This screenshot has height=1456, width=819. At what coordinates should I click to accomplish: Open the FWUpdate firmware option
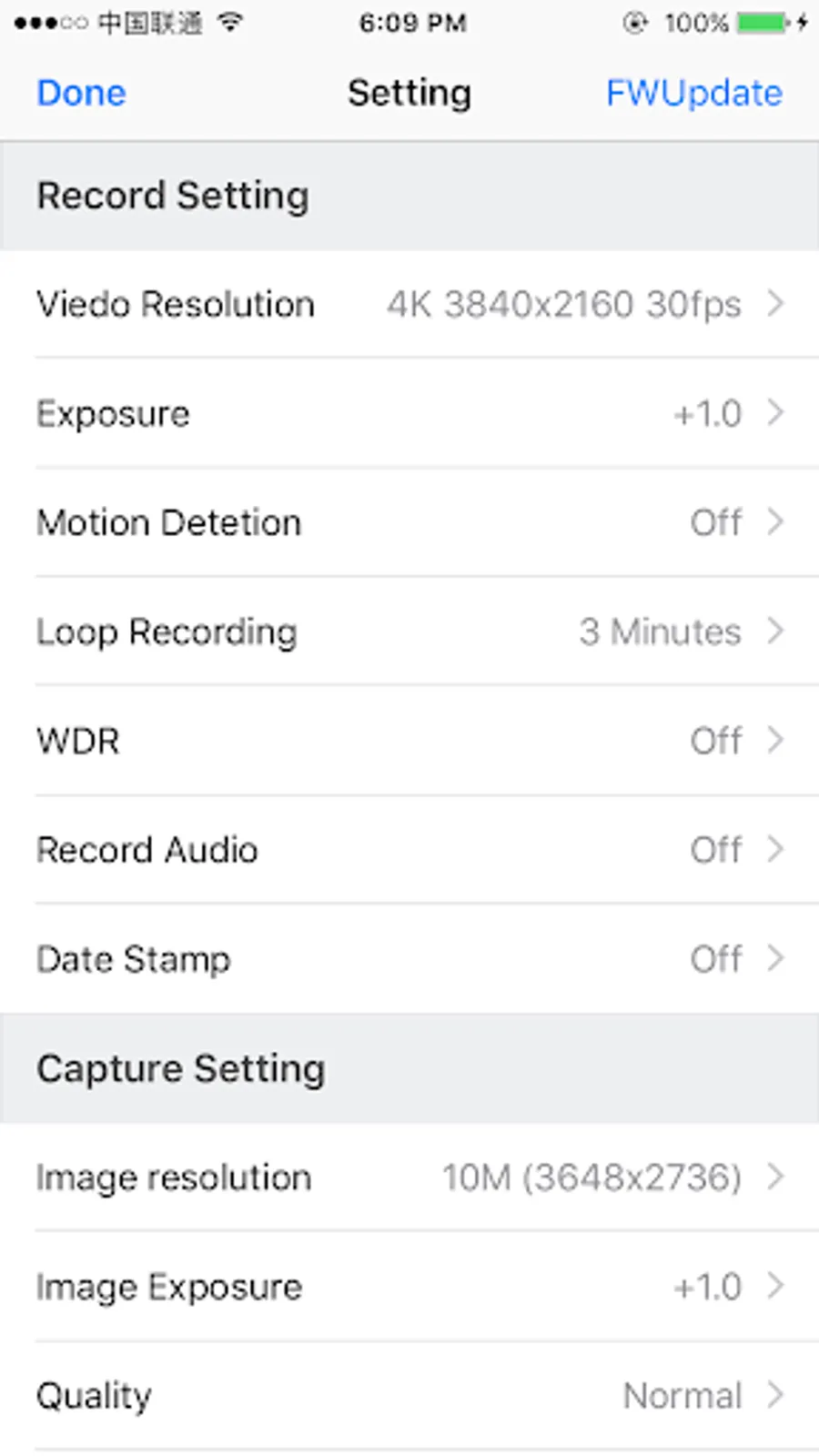(693, 93)
